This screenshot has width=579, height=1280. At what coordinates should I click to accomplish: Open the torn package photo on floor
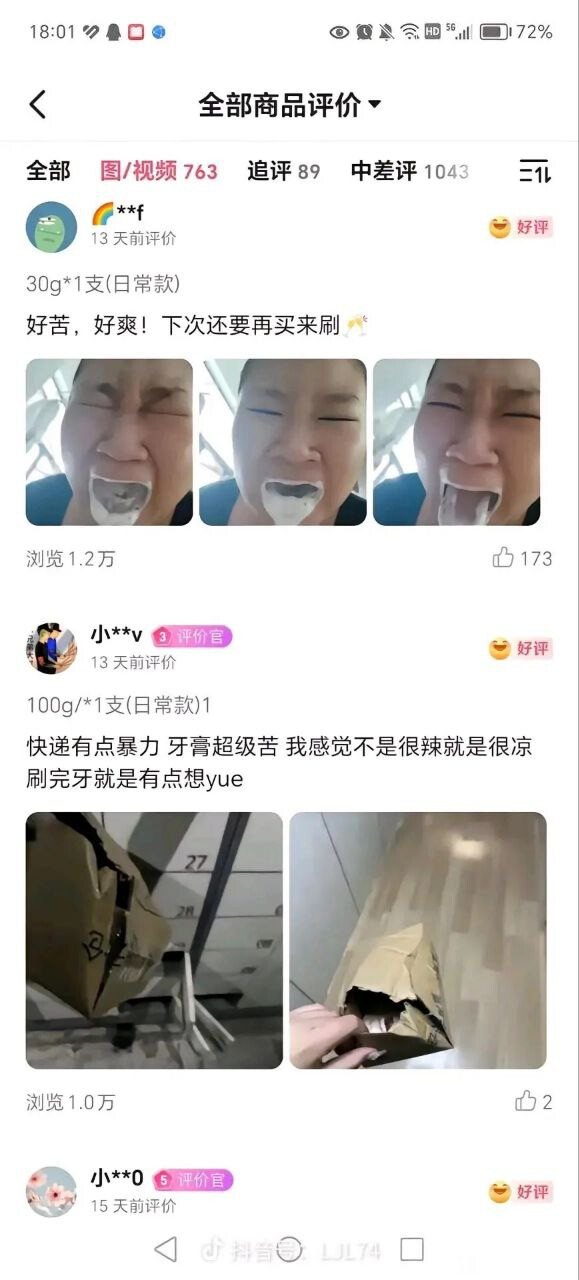(418, 940)
